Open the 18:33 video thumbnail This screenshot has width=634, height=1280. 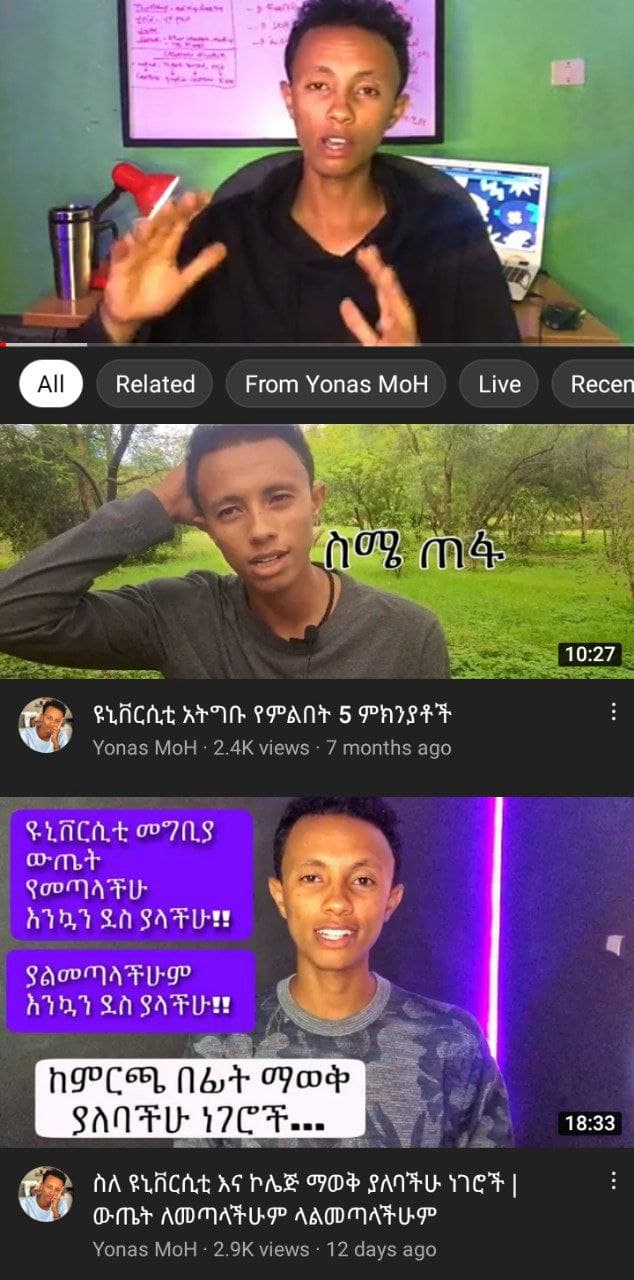coord(317,972)
